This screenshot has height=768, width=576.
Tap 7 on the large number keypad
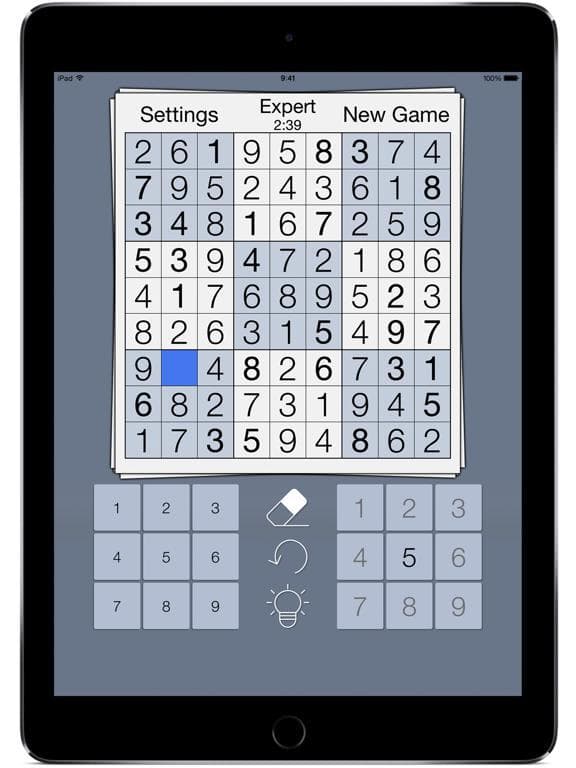click(360, 606)
